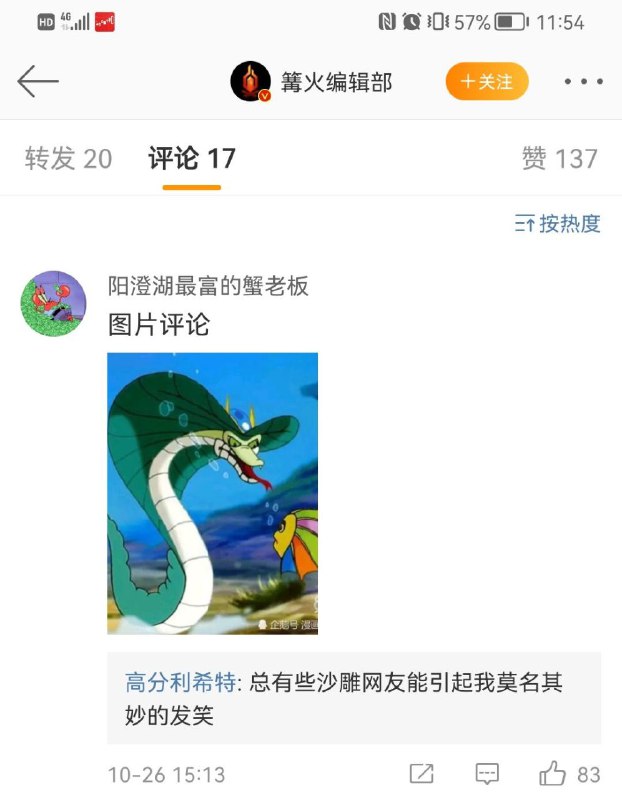Change sorting via 按热度

coord(558,224)
